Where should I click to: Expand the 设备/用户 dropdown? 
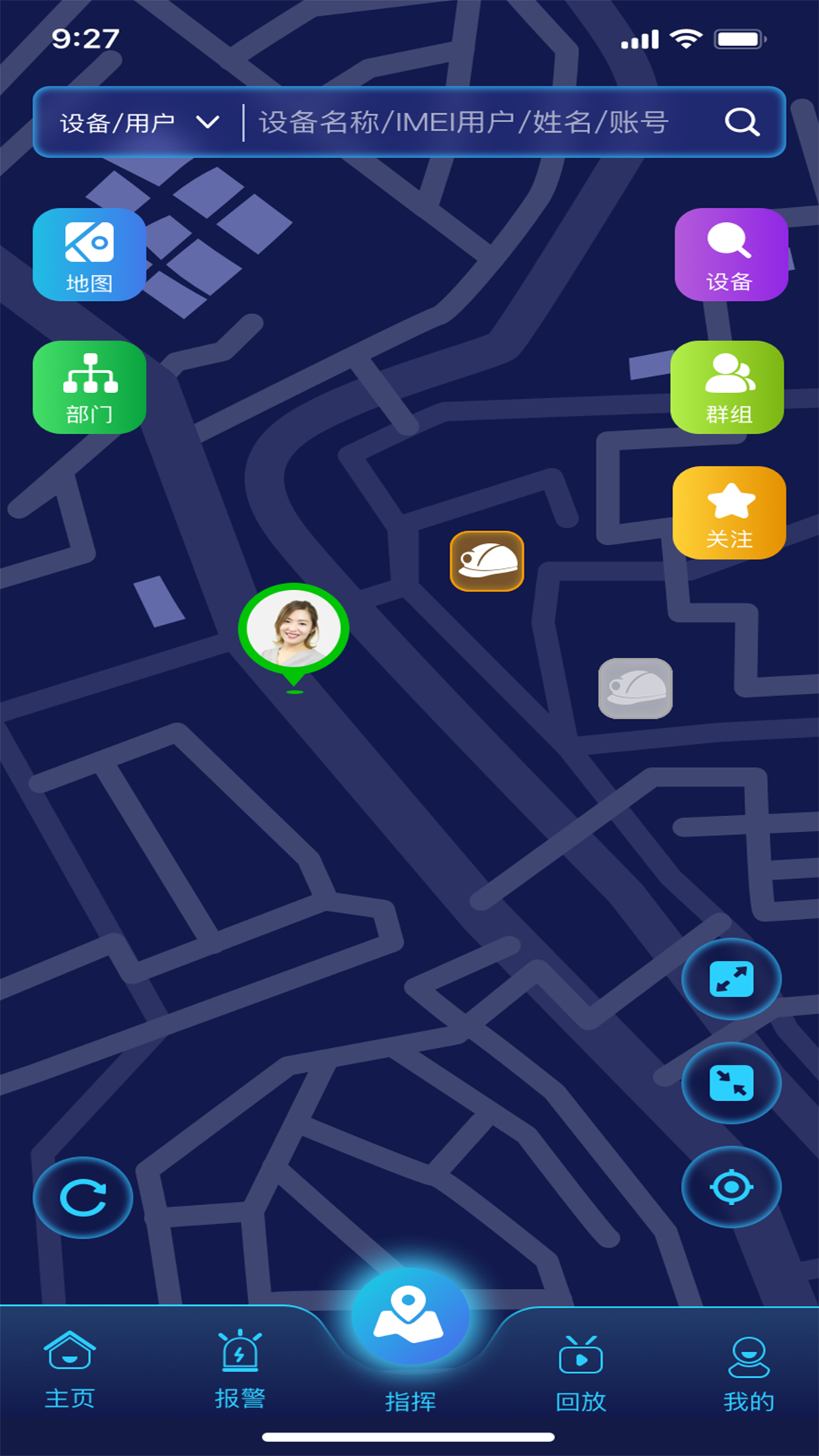point(140,122)
